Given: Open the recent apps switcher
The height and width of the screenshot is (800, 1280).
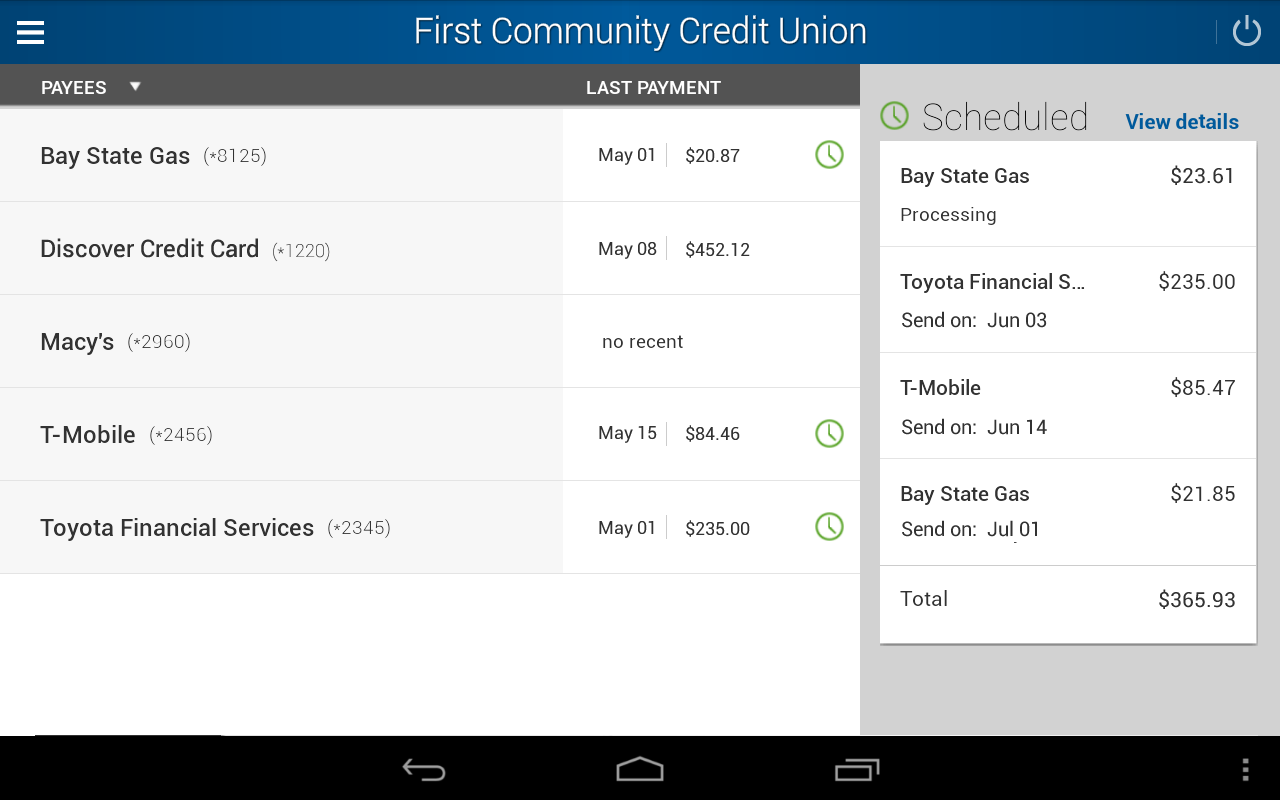Looking at the screenshot, I should pyautogui.click(x=856, y=769).
